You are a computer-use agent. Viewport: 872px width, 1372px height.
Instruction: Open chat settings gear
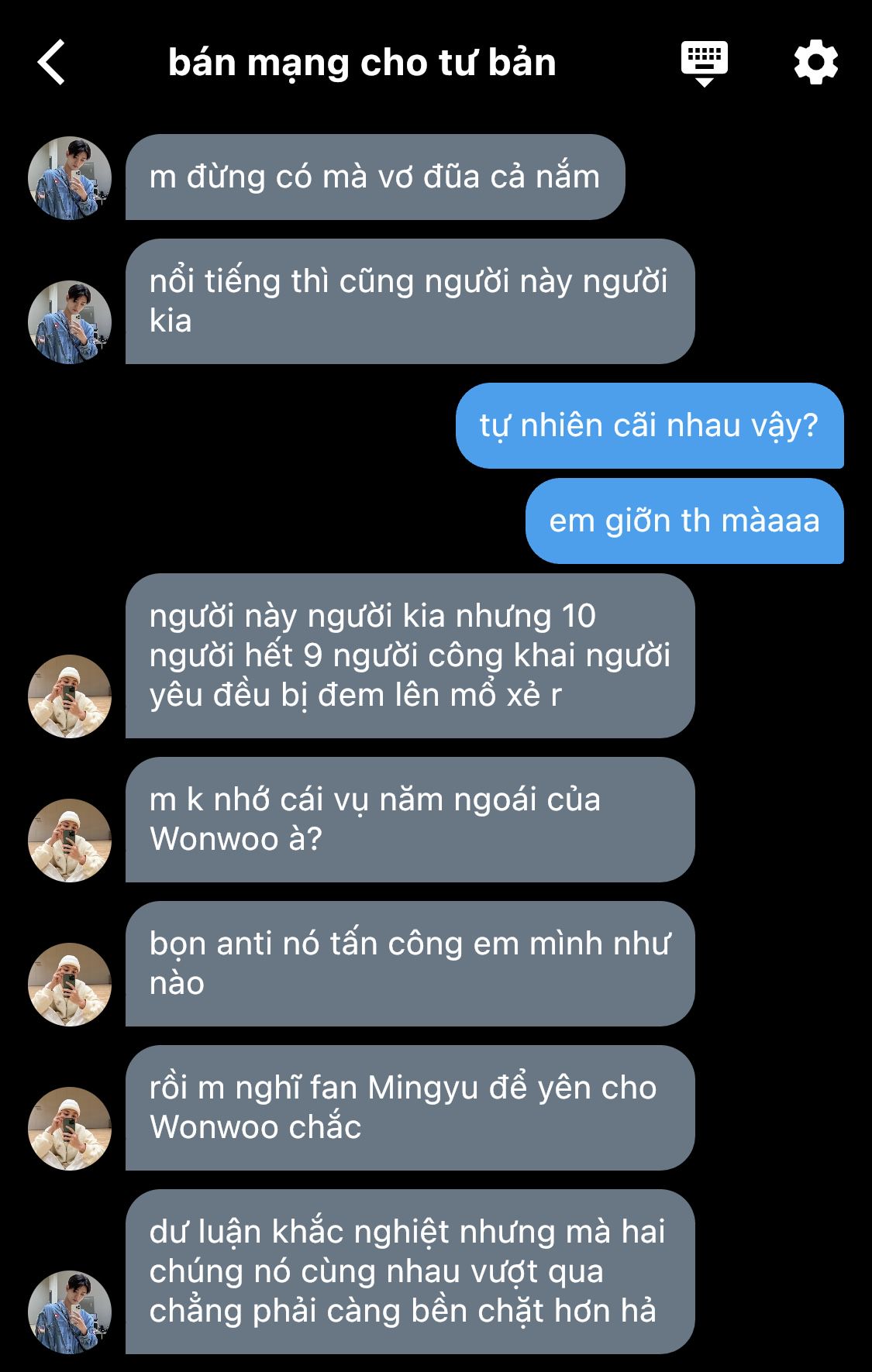coord(815,63)
